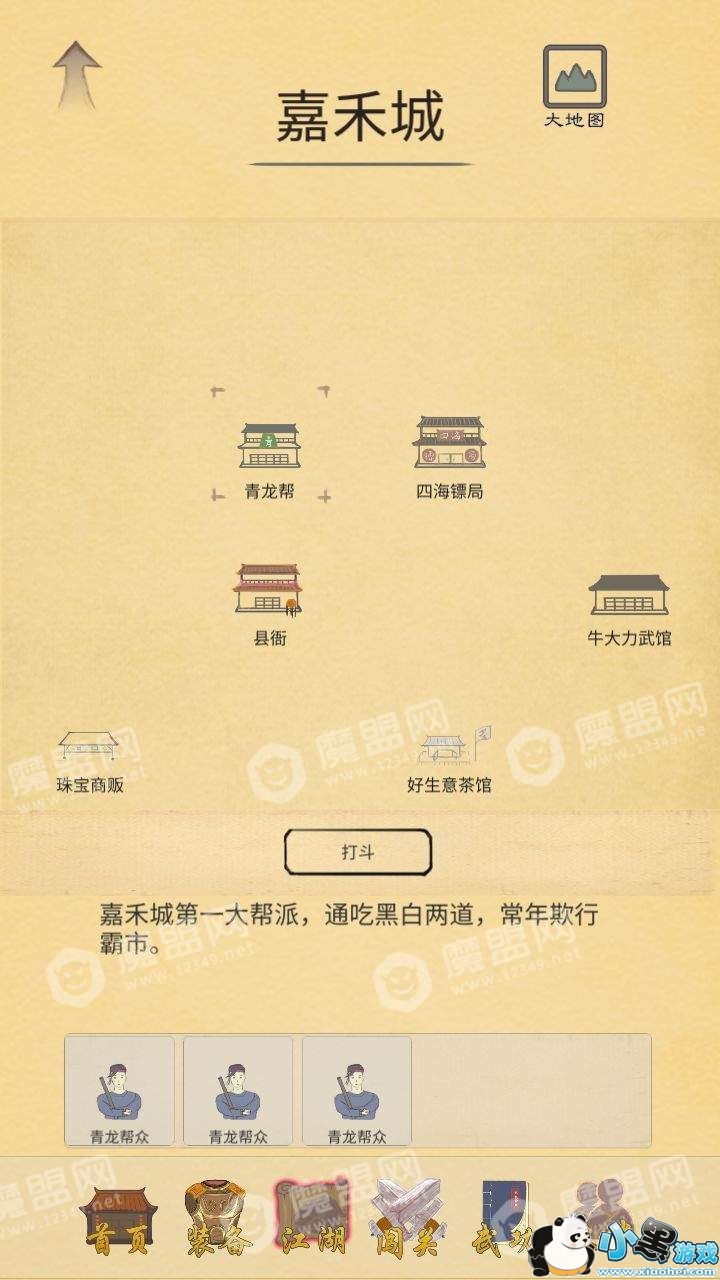This screenshot has width=720, height=1280.
Task: Open 牛大力武馆 on the map
Action: click(x=628, y=610)
